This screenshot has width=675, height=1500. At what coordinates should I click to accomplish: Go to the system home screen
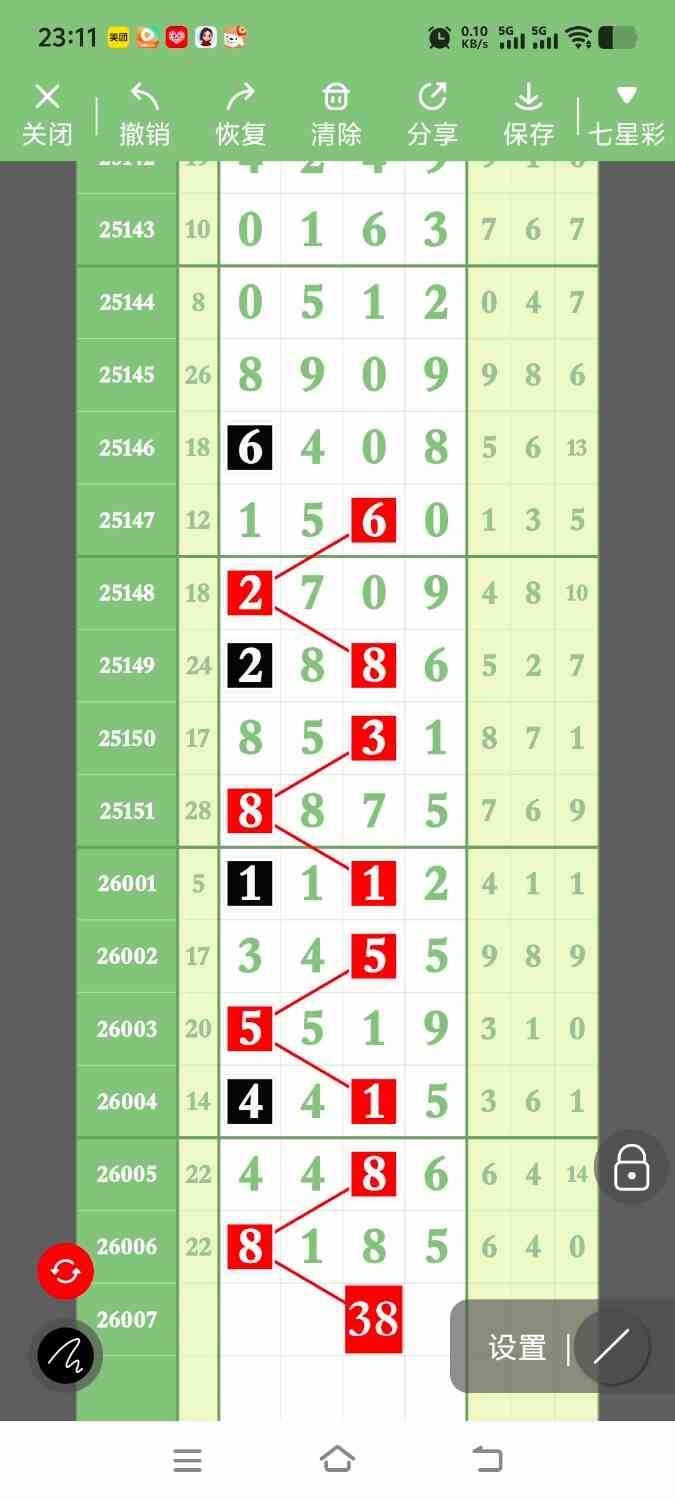click(337, 1460)
